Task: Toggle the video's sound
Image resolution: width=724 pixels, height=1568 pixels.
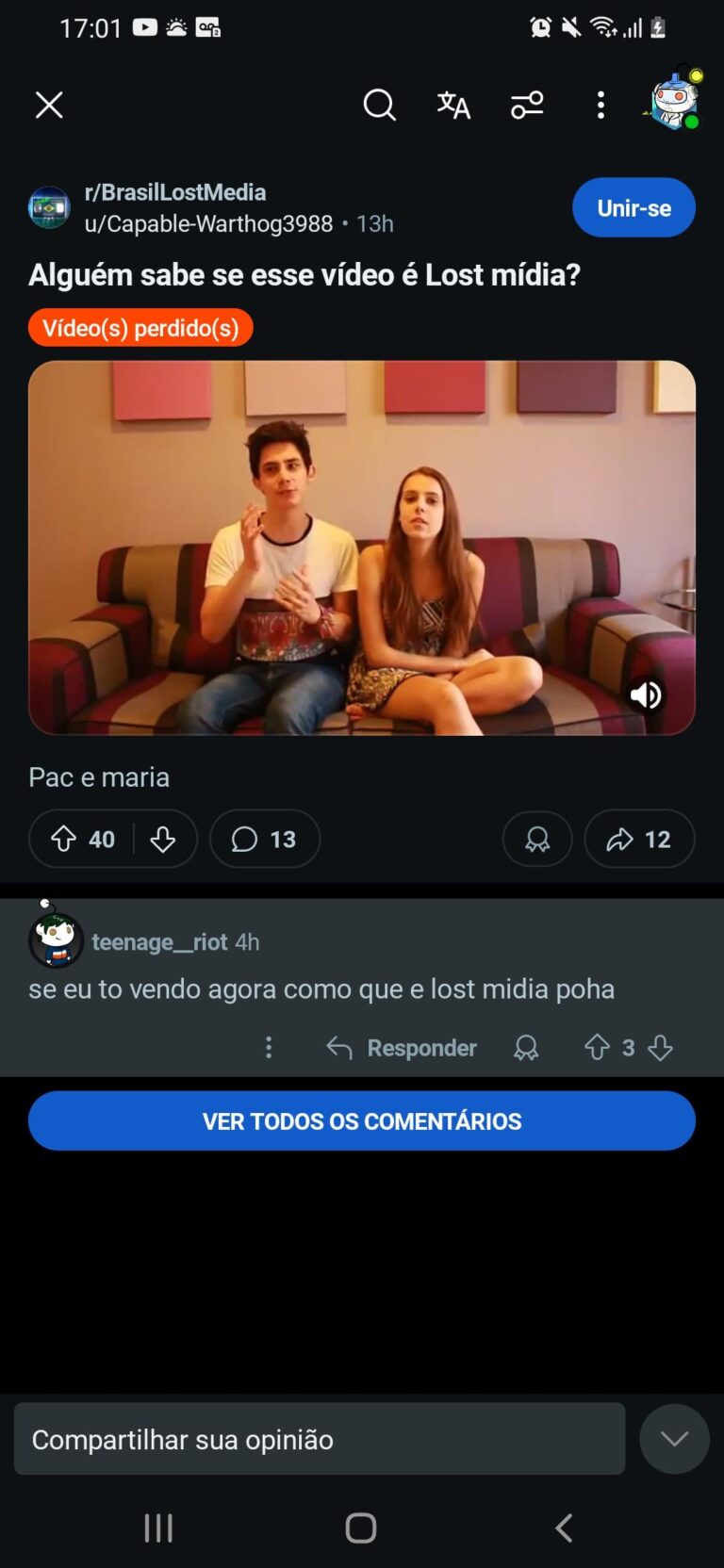Action: pos(646,695)
